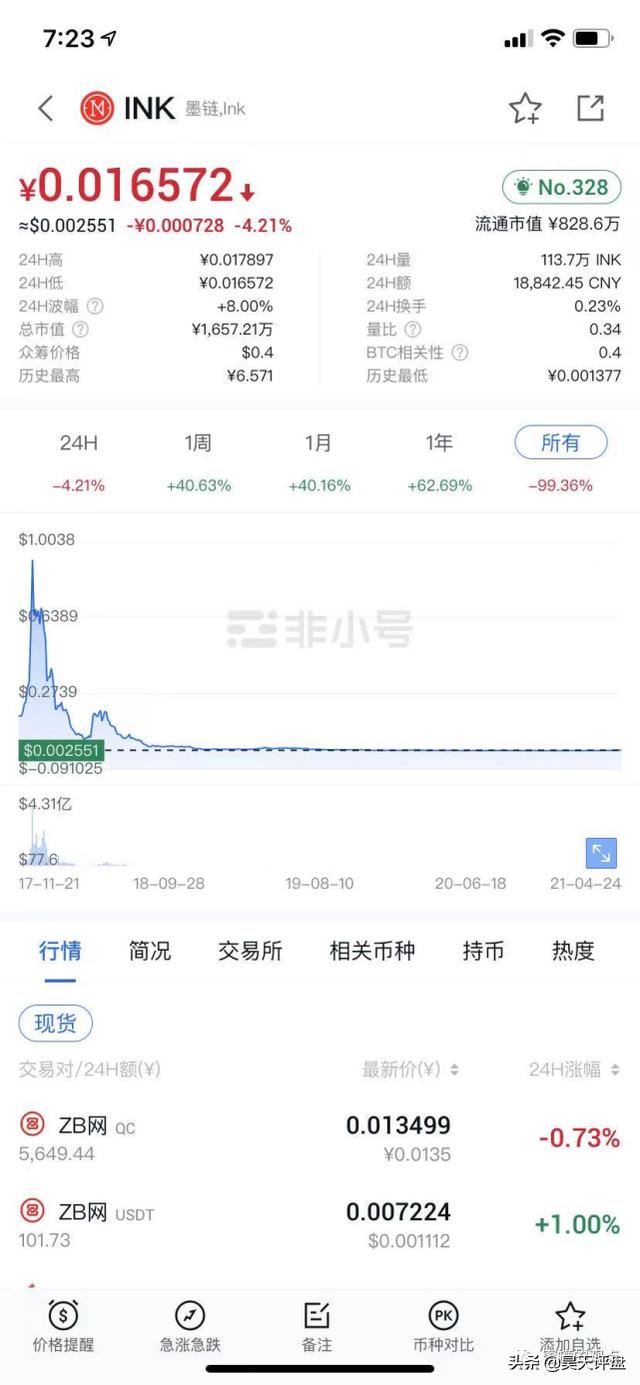The height and width of the screenshot is (1385, 640).
Task: Switch chart range to 1年
Action: (x=439, y=443)
